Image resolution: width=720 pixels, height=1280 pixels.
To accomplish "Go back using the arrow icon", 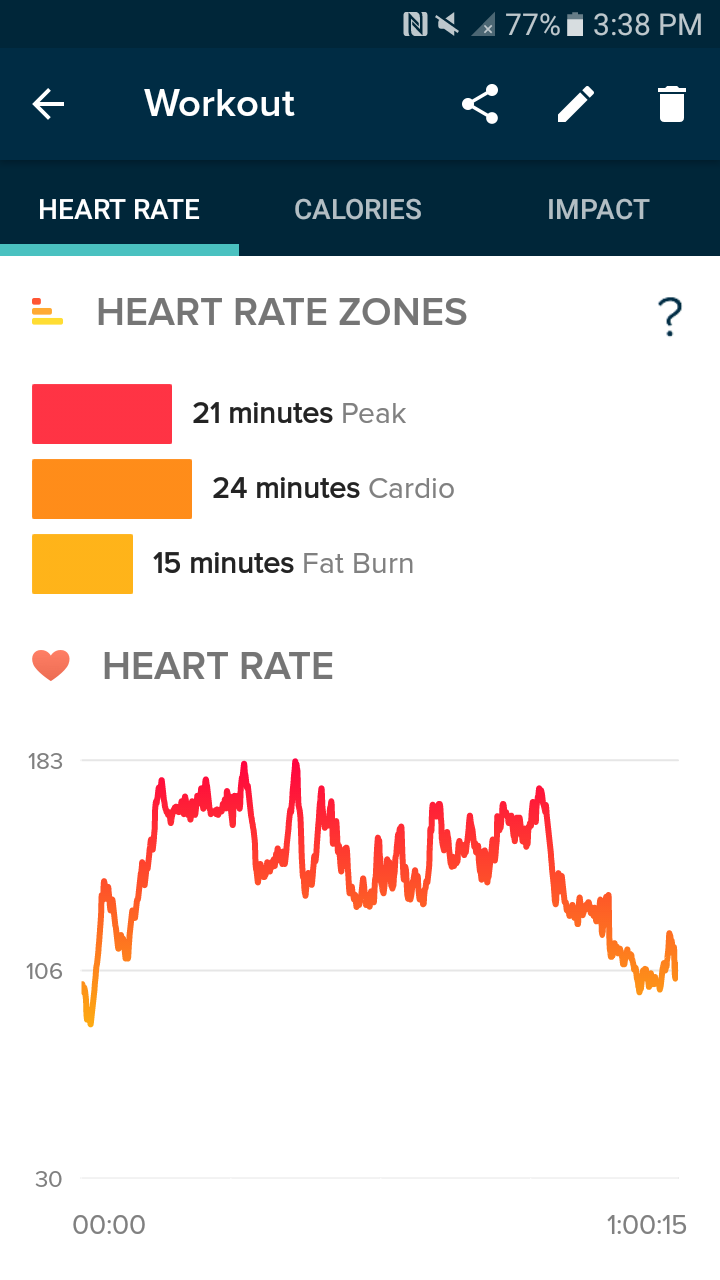I will coord(48,103).
